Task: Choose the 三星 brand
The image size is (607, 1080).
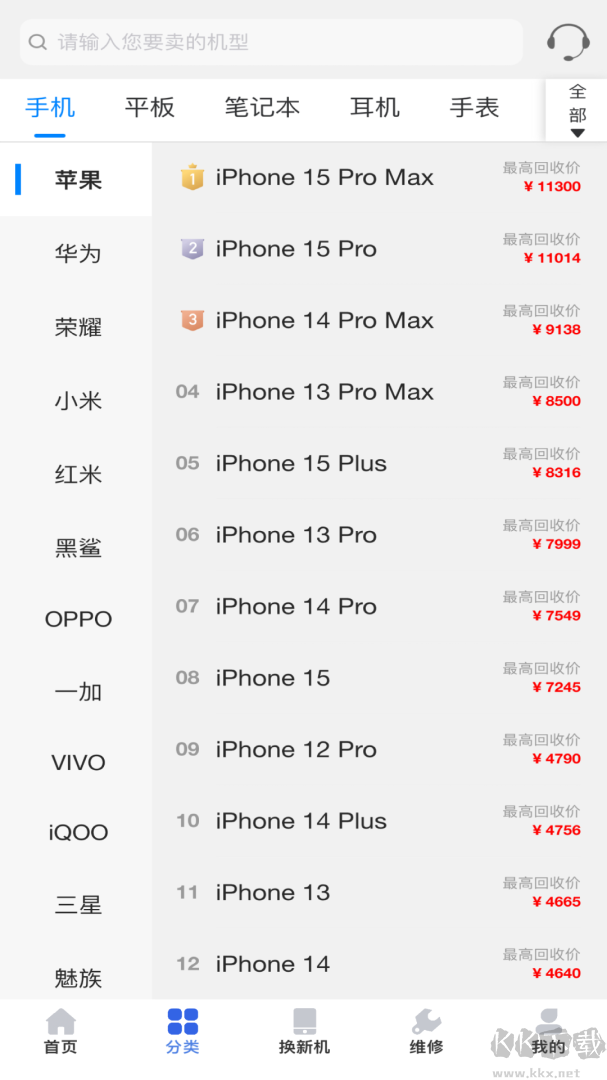Action: (x=78, y=905)
